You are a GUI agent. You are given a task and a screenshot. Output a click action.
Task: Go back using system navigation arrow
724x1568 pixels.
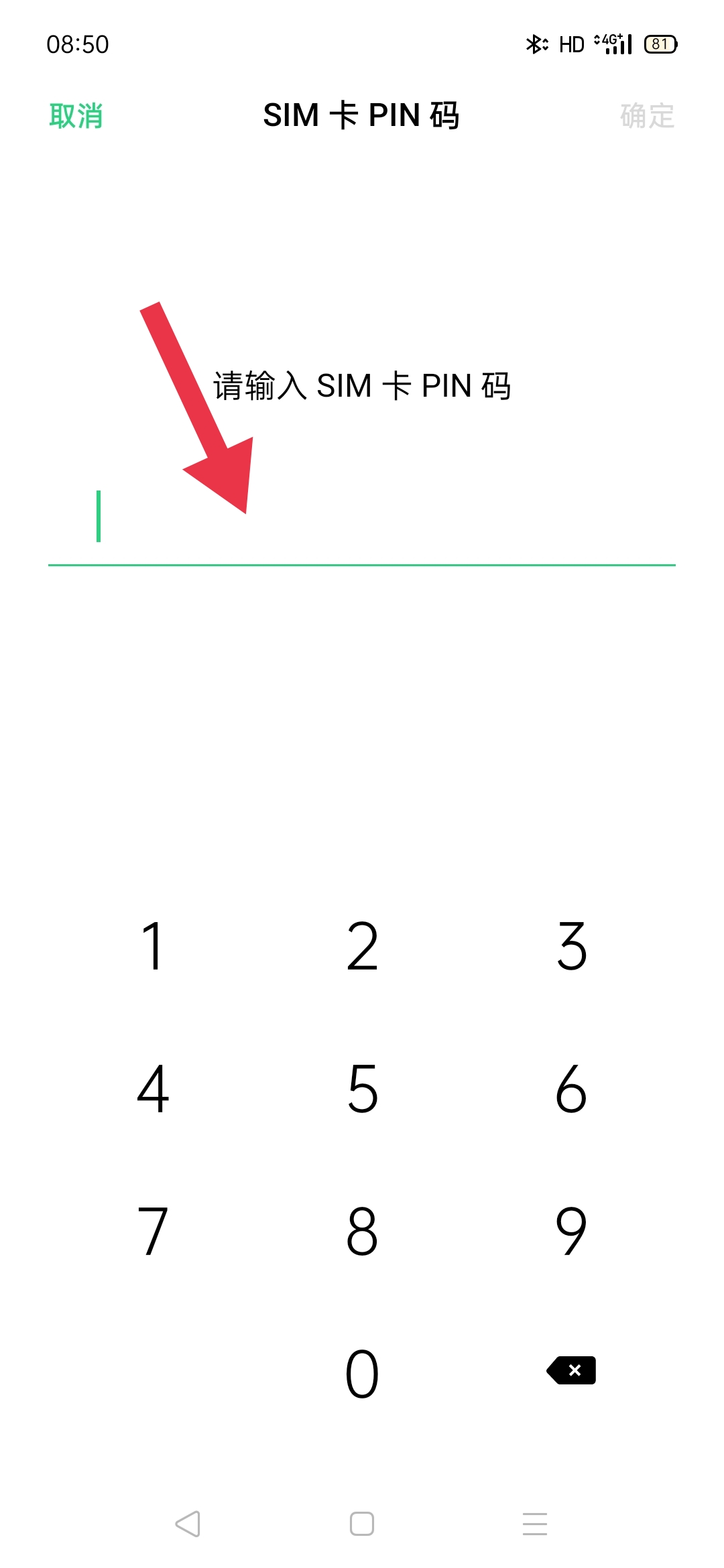pos(188,1524)
